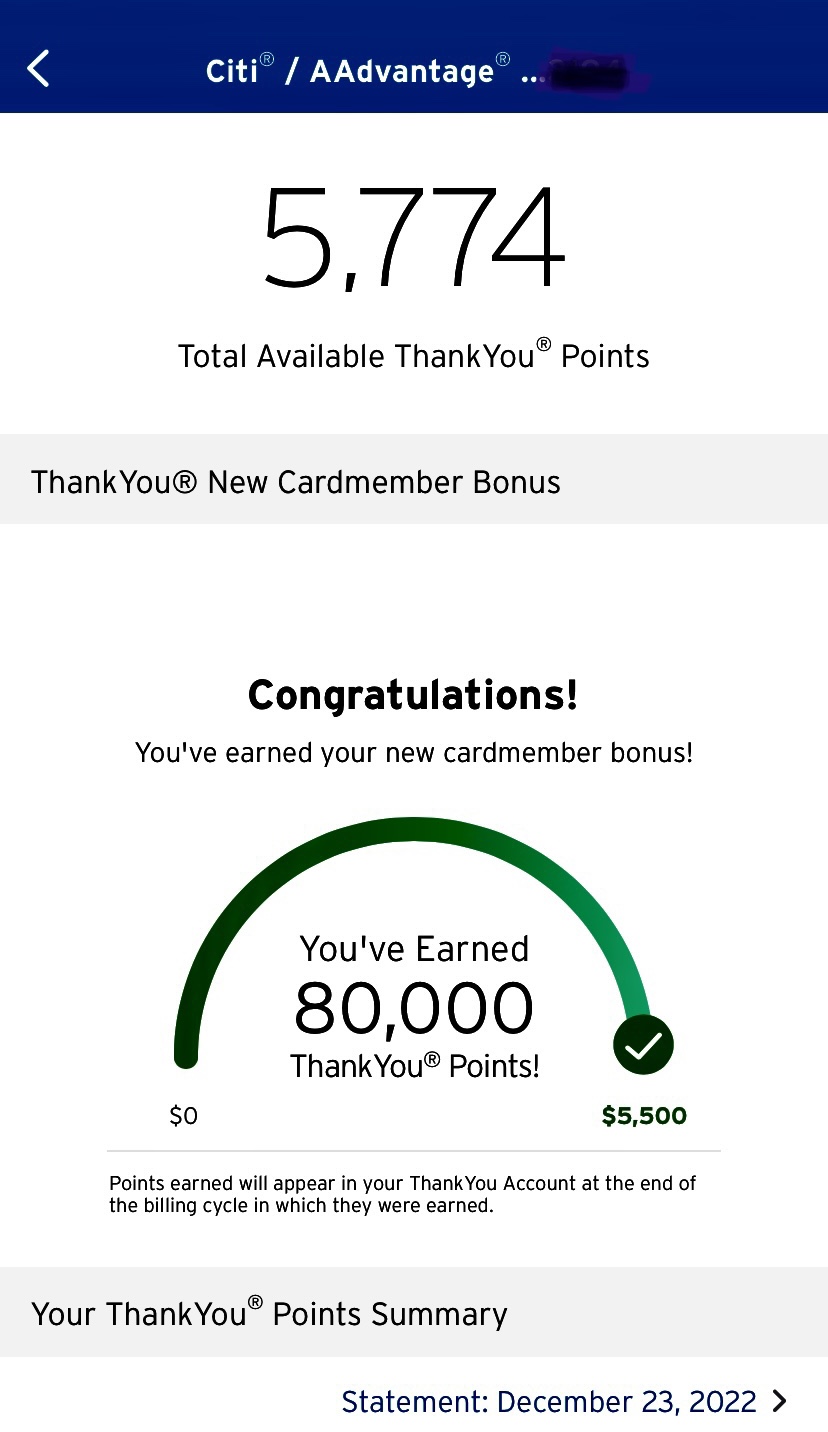Go back using the header arrow

point(38,69)
